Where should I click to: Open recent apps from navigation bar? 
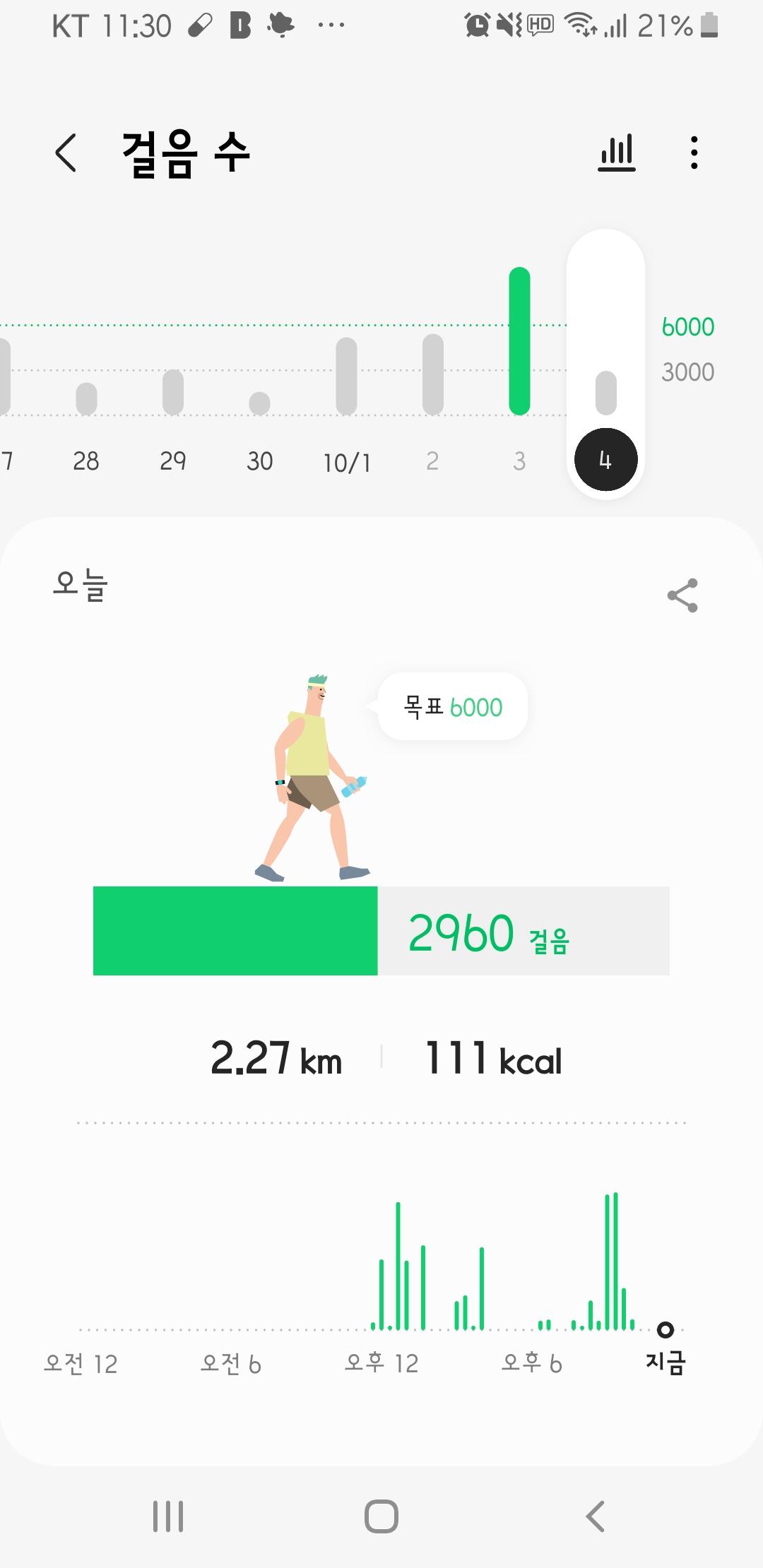pos(168,1516)
